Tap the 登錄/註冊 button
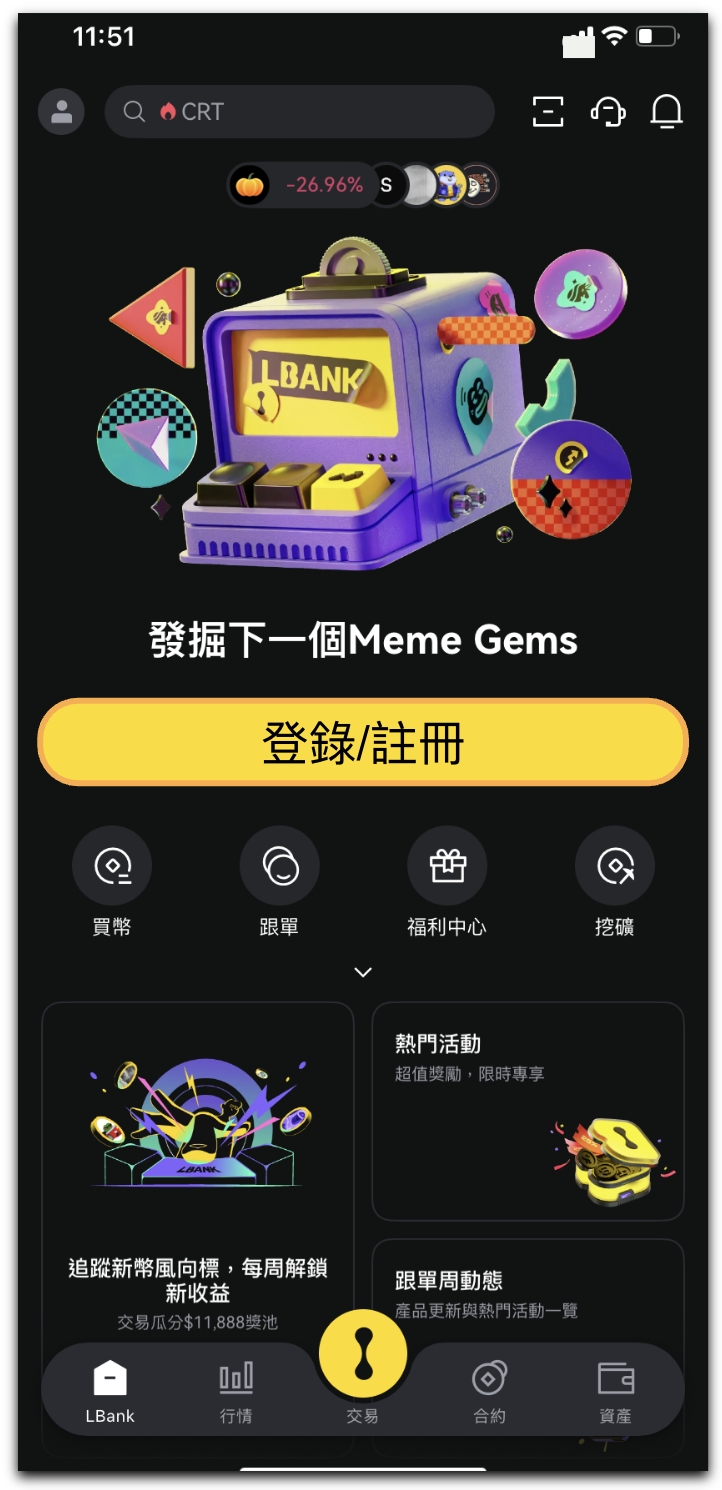722x1490 pixels. click(362, 742)
